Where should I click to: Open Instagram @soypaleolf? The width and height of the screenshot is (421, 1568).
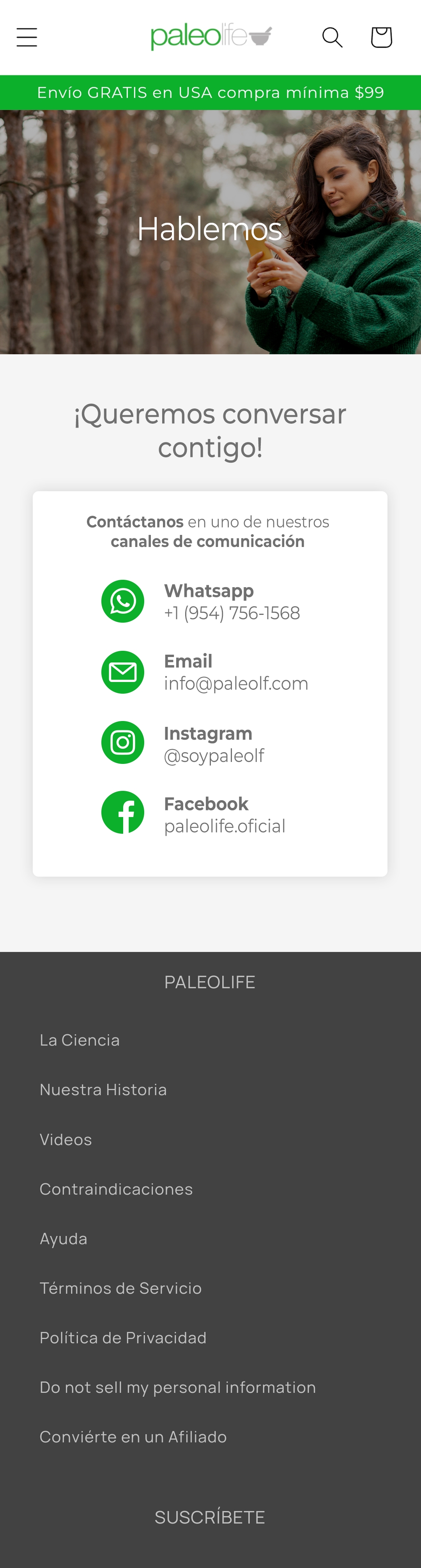point(214,755)
